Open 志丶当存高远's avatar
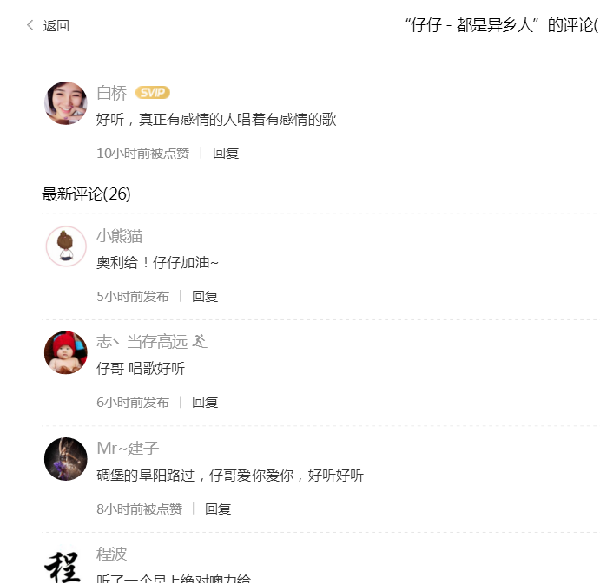Viewport: 600px width, 584px height. tap(66, 352)
